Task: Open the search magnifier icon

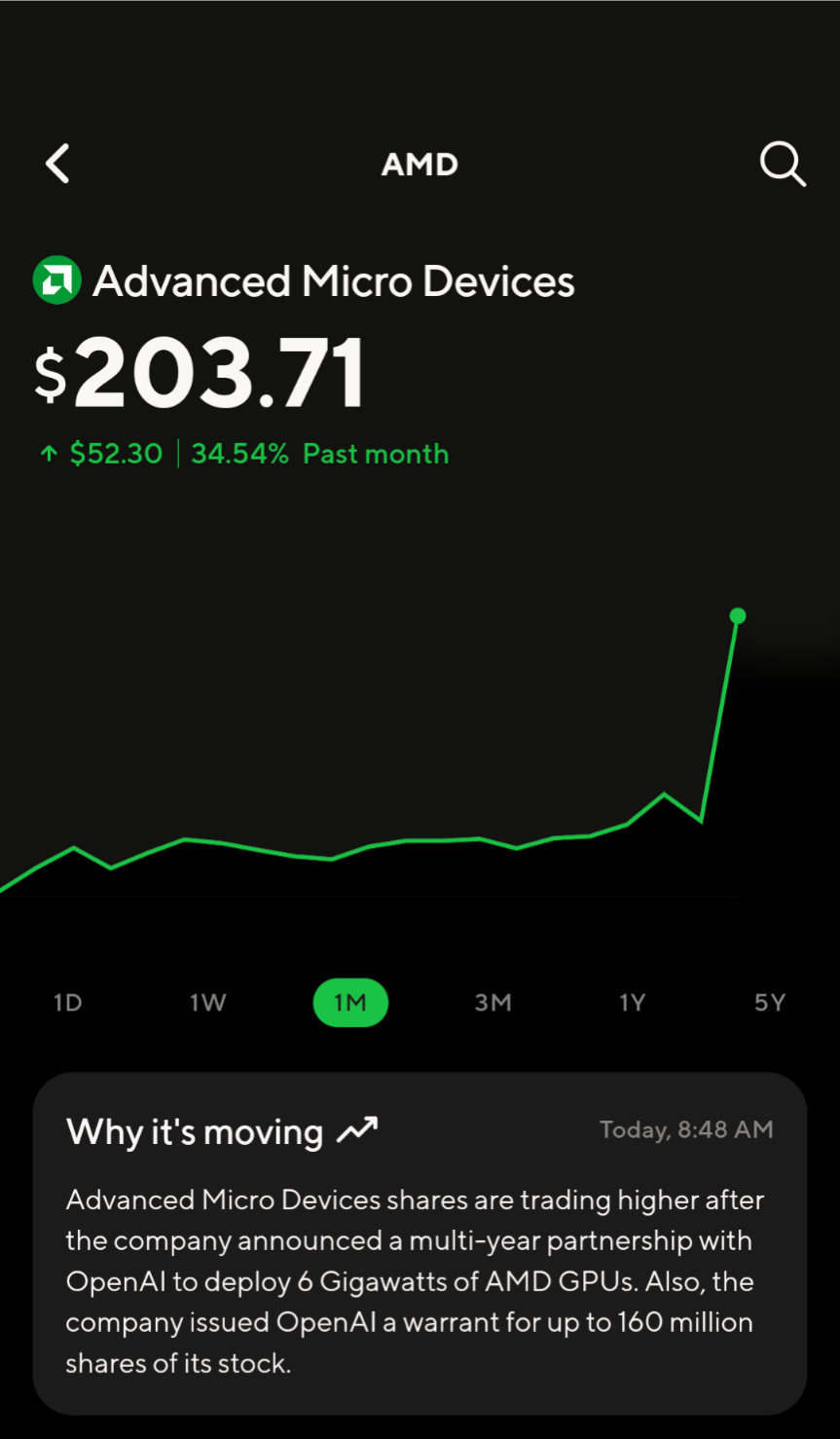Action: tap(783, 164)
